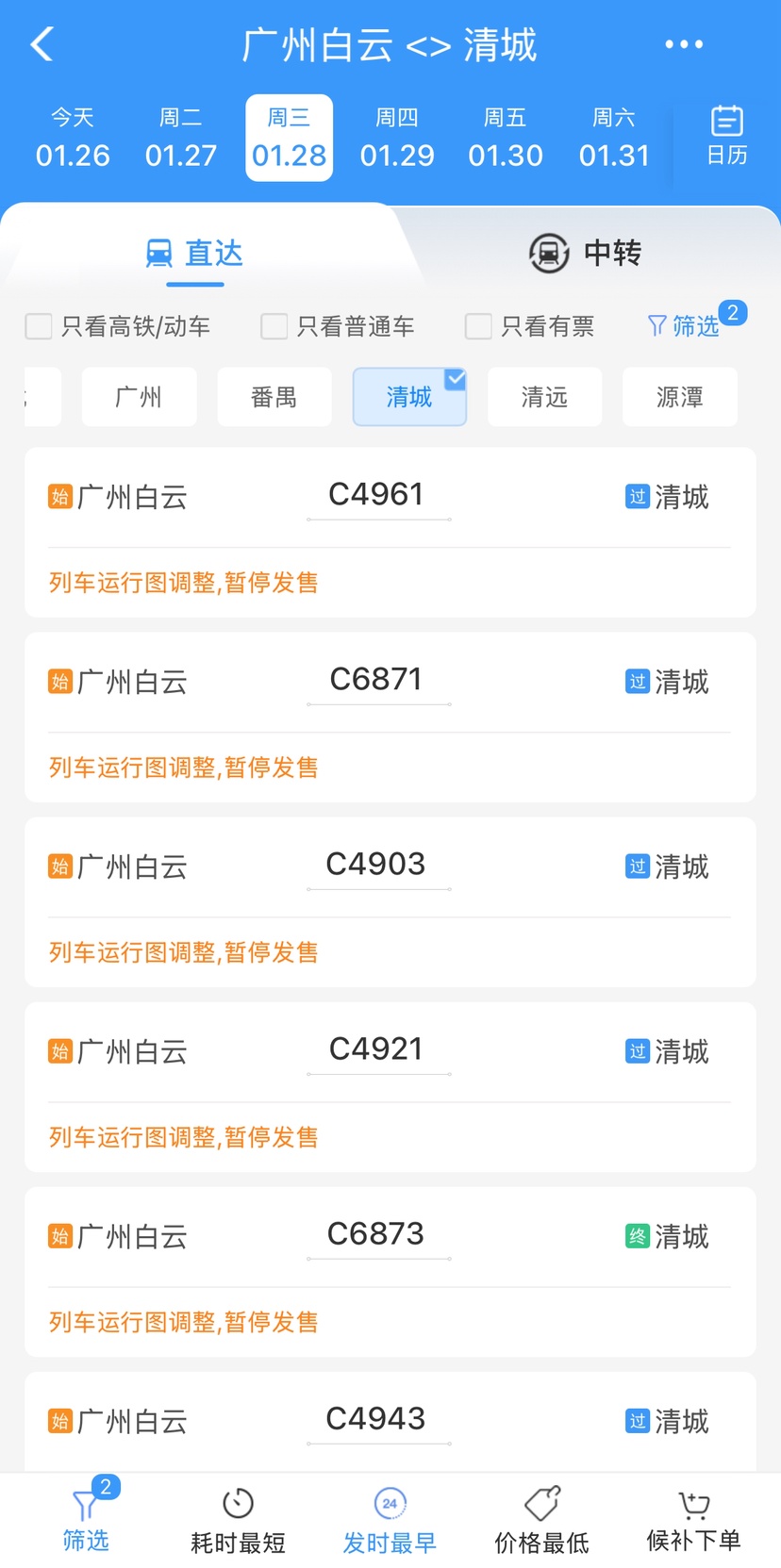Select the 番禺 station filter chip
Viewport: 781px width, 1568px height.
tap(274, 397)
